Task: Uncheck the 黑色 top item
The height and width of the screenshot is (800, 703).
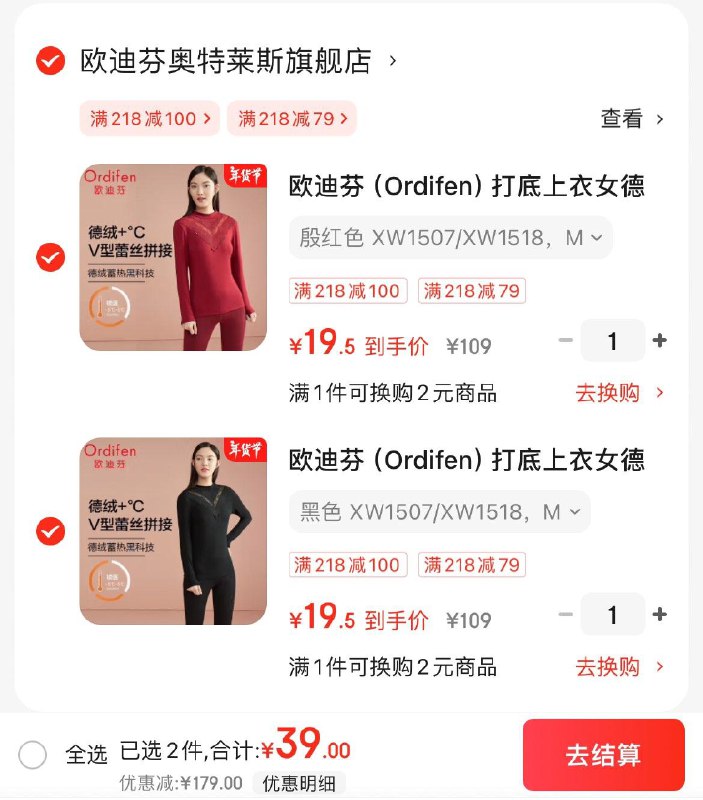Action: click(50, 531)
